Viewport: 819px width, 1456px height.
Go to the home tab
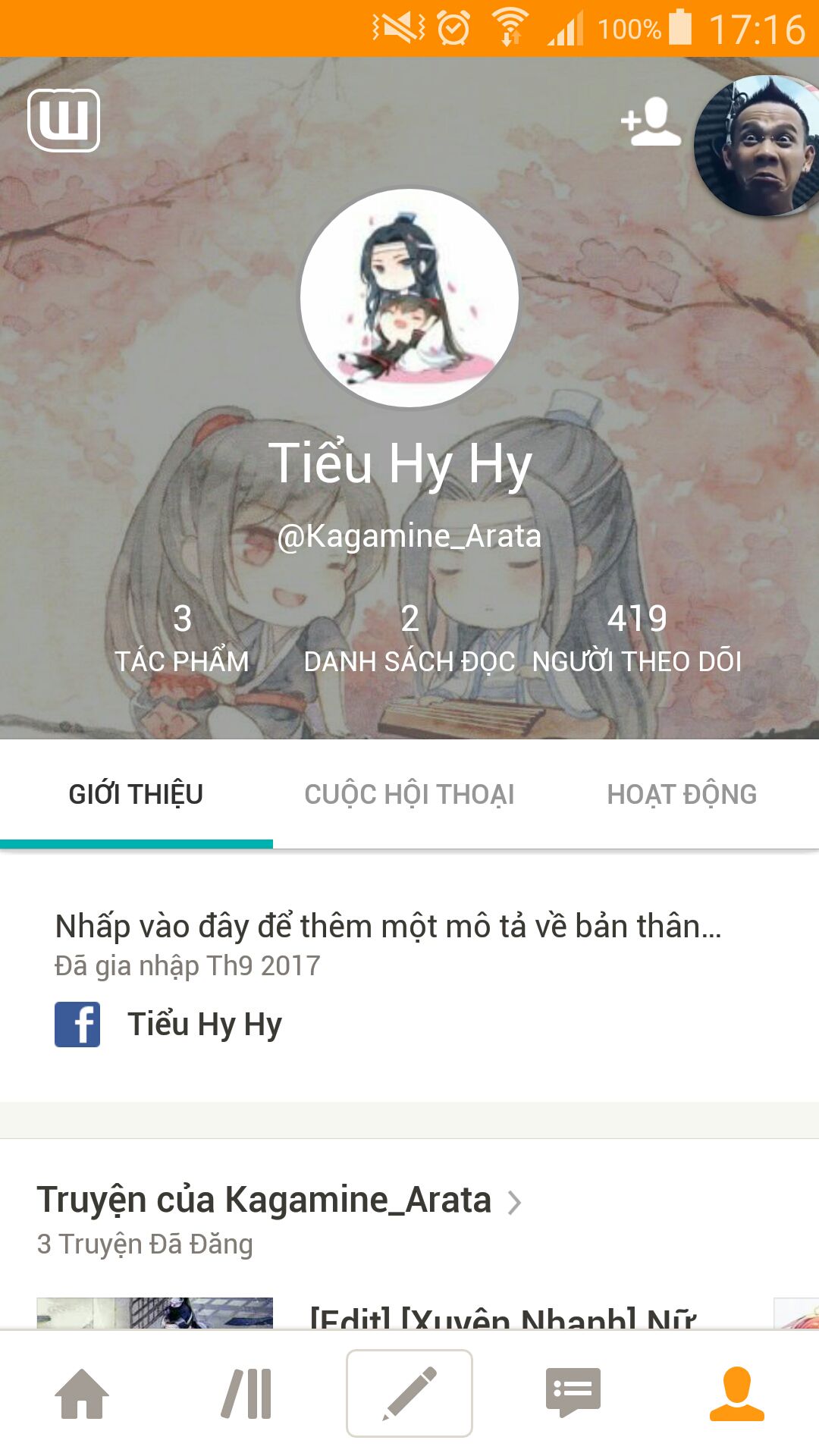(x=82, y=1393)
